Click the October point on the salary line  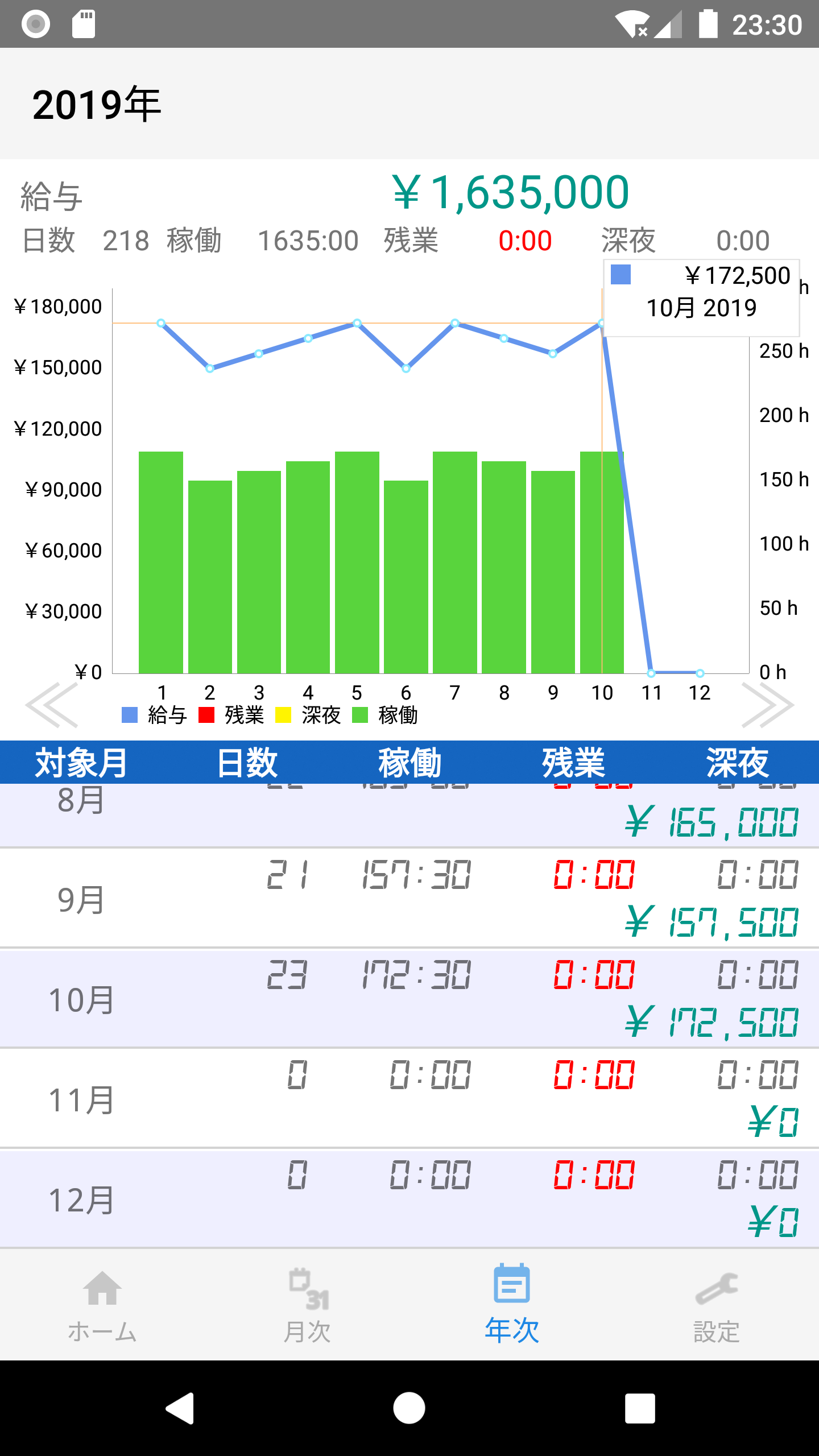pyautogui.click(x=601, y=323)
